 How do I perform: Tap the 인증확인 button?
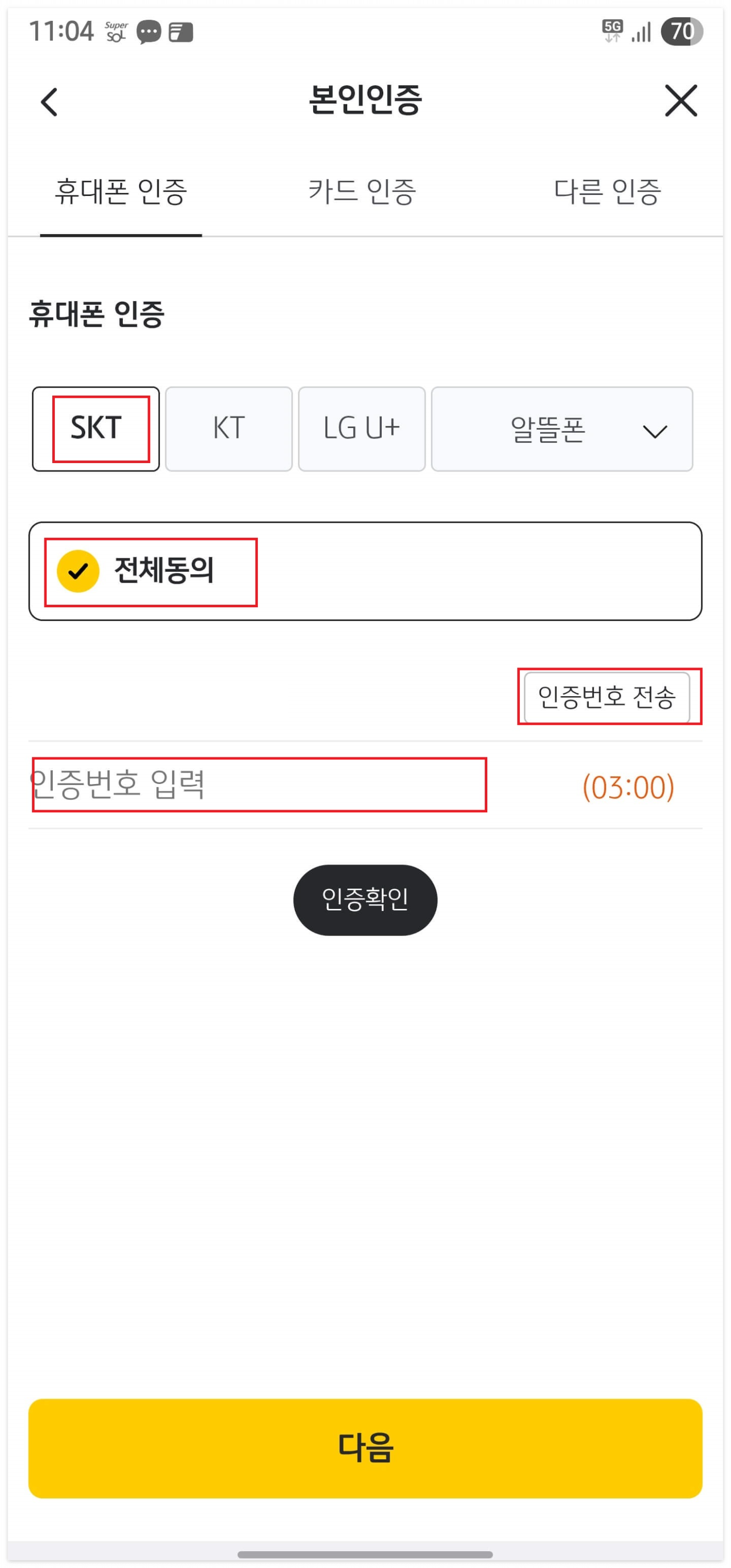click(x=364, y=900)
